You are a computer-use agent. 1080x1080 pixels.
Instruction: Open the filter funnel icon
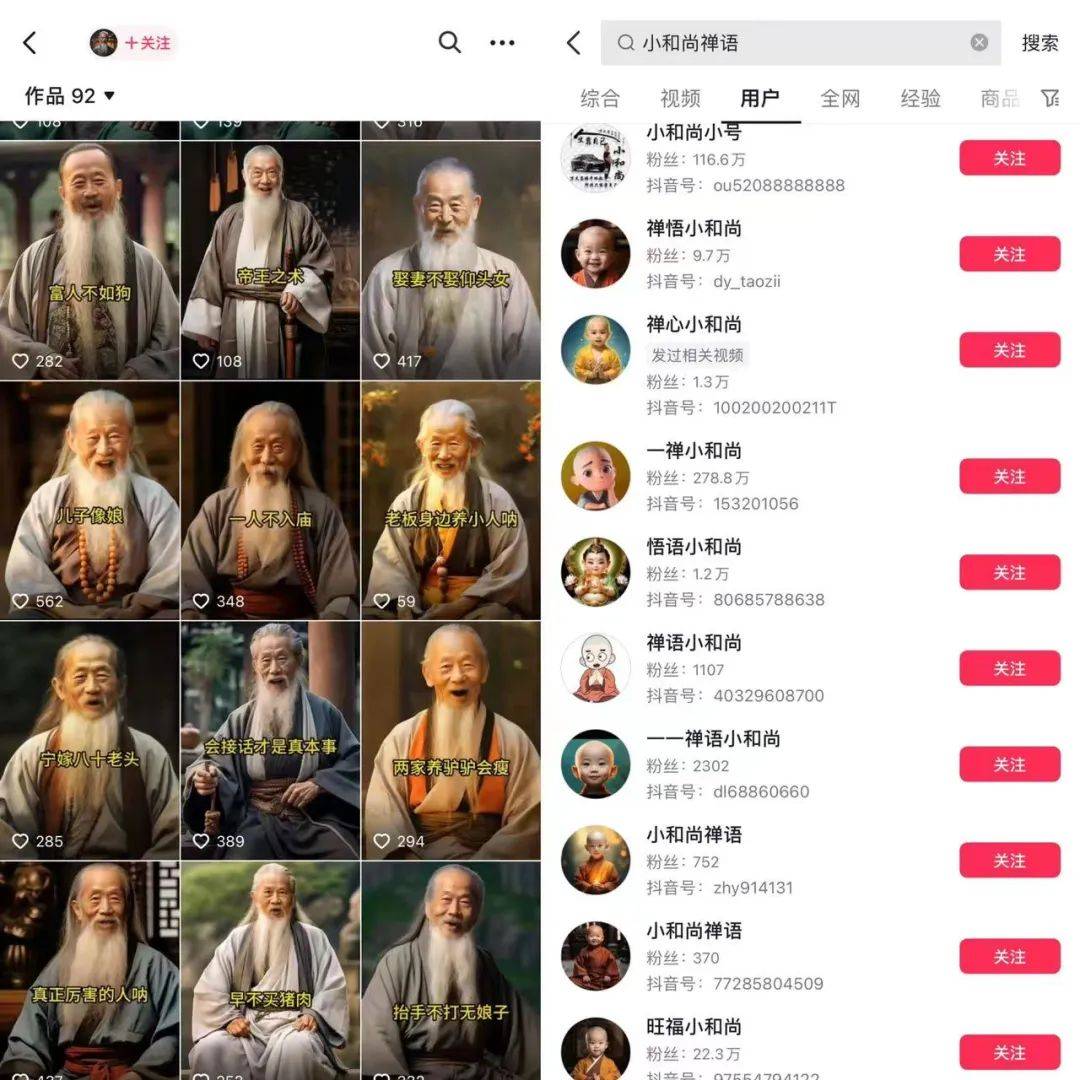[x=1049, y=98]
